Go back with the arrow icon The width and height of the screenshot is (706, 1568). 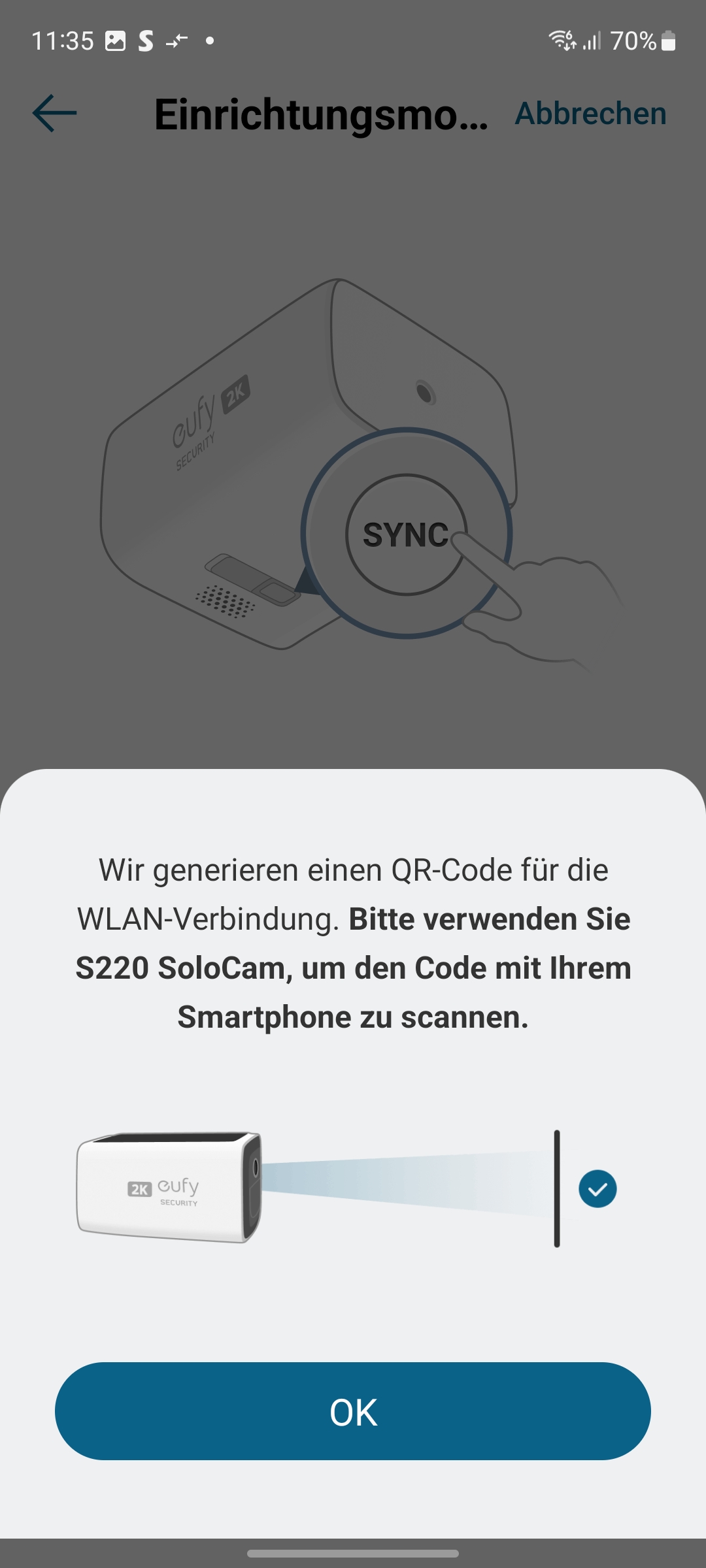55,114
